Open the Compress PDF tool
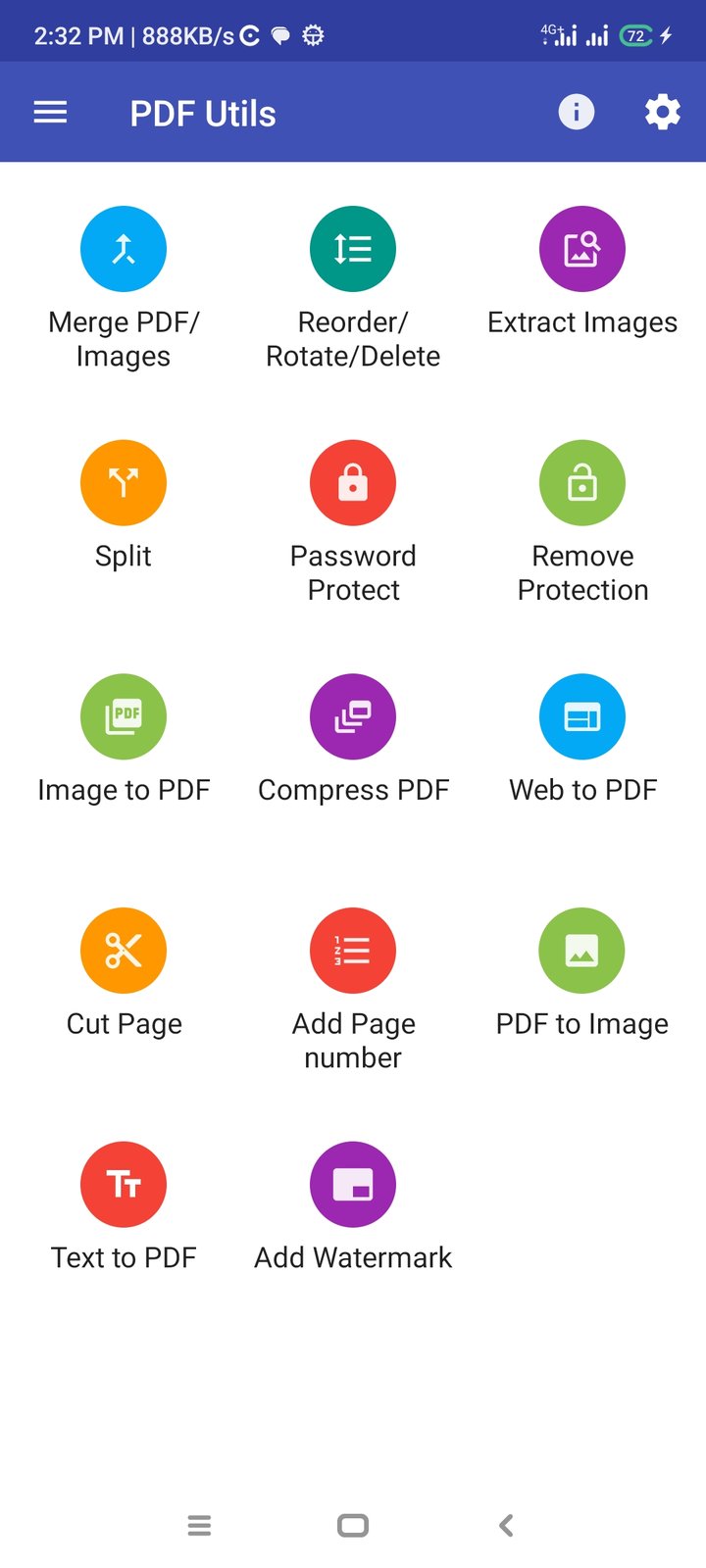This screenshot has height=1568, width=706. pos(353,716)
